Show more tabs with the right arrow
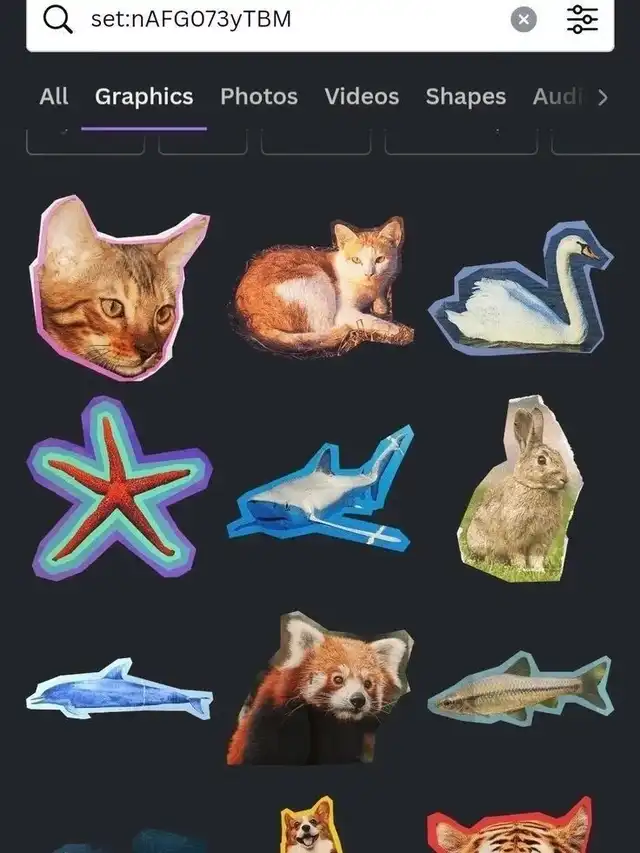640x853 pixels. (x=602, y=98)
